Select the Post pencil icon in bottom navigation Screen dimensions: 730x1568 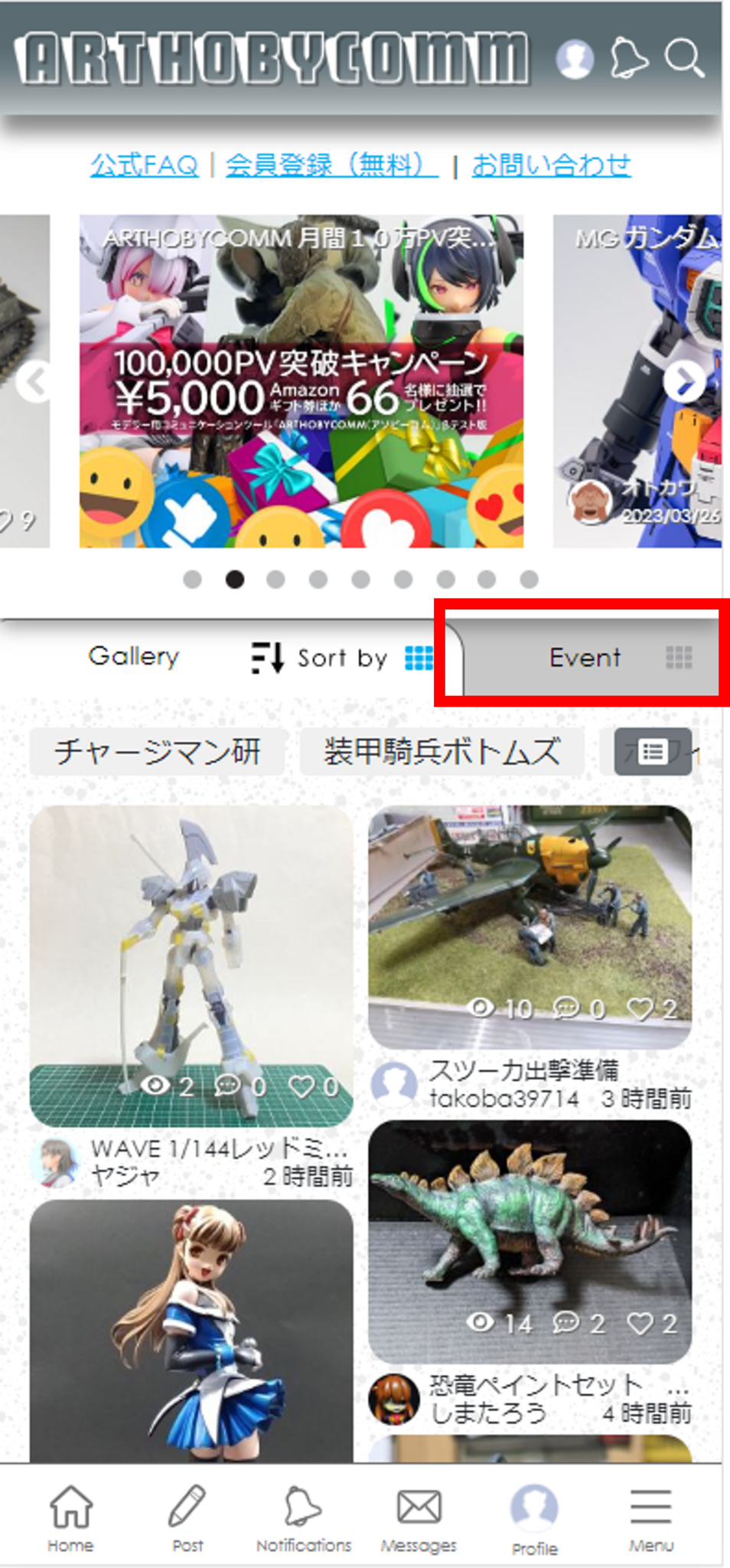coord(187,1504)
